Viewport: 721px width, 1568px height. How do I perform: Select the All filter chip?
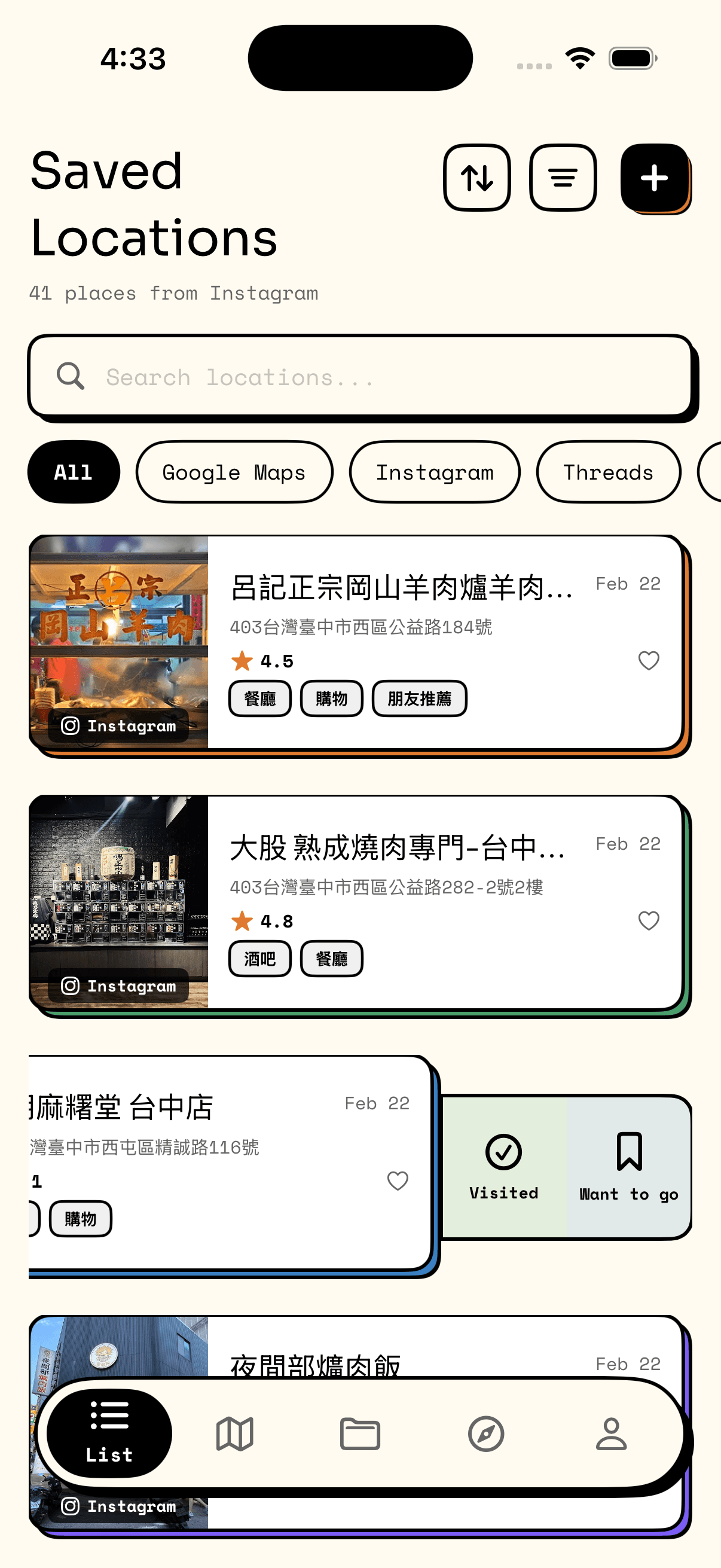pos(74,472)
